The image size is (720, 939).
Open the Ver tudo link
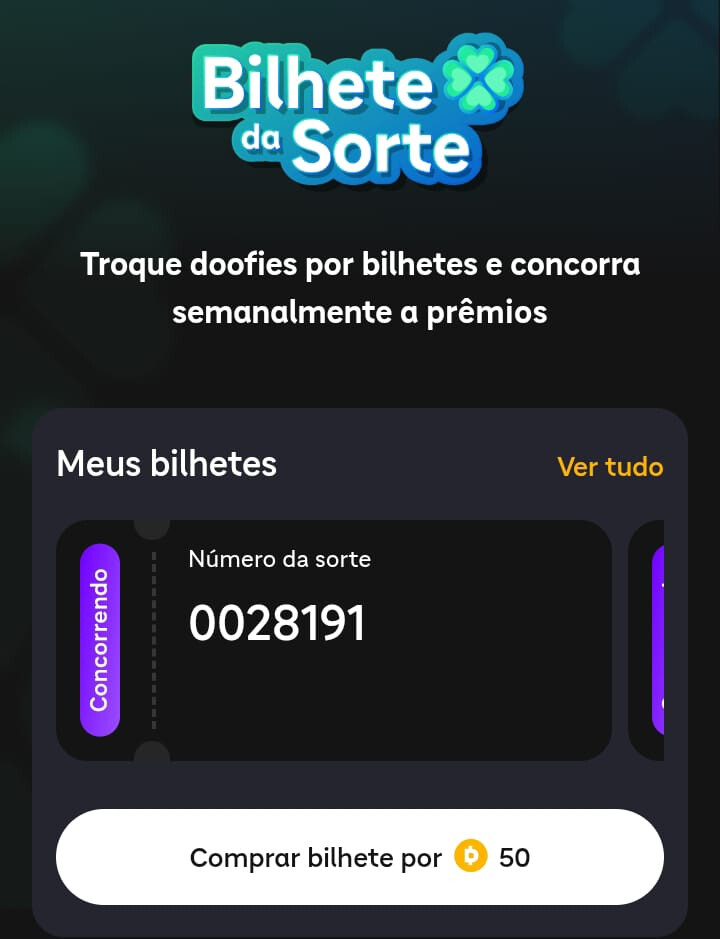[x=609, y=466]
